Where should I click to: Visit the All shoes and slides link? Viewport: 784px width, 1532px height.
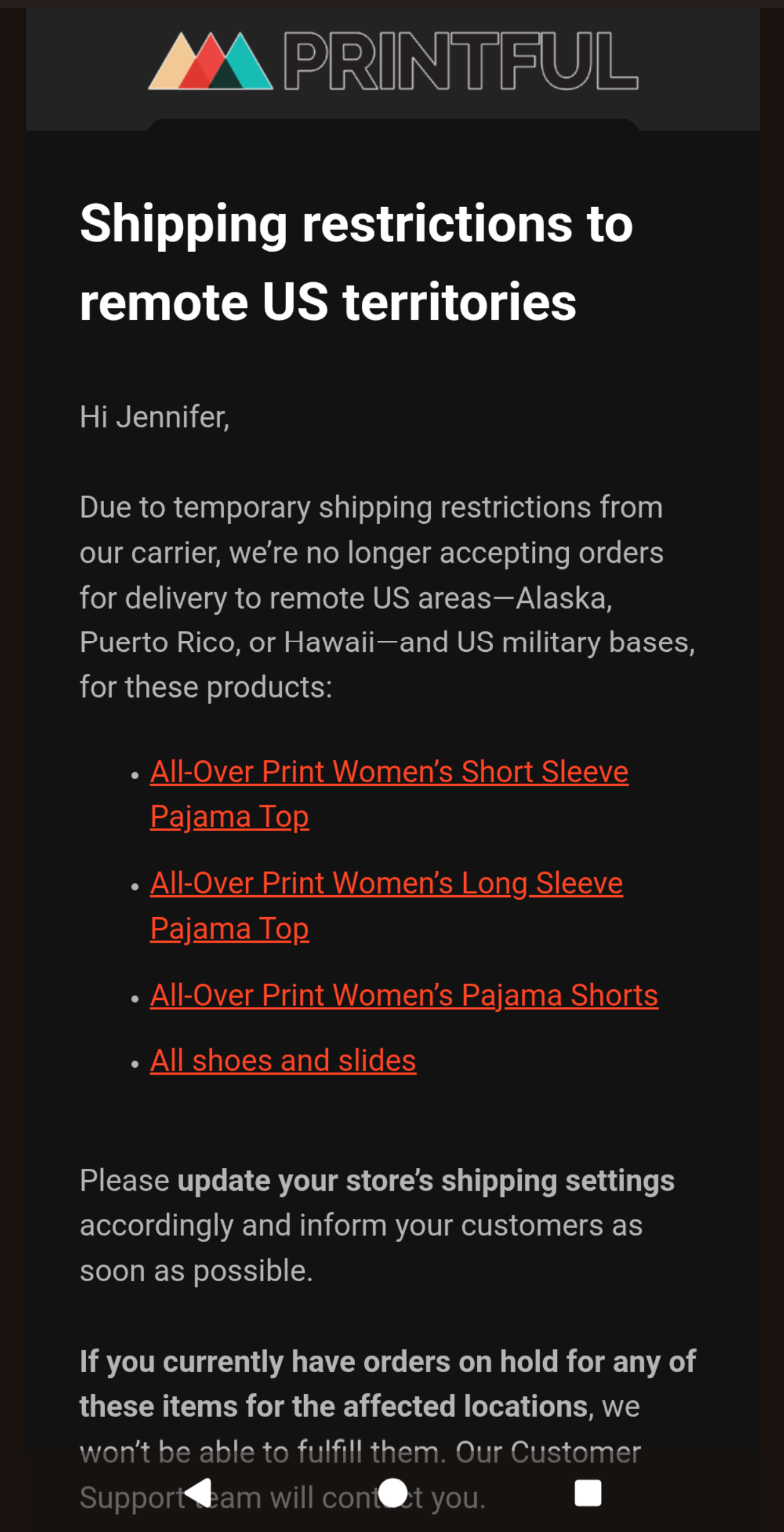click(x=283, y=1061)
